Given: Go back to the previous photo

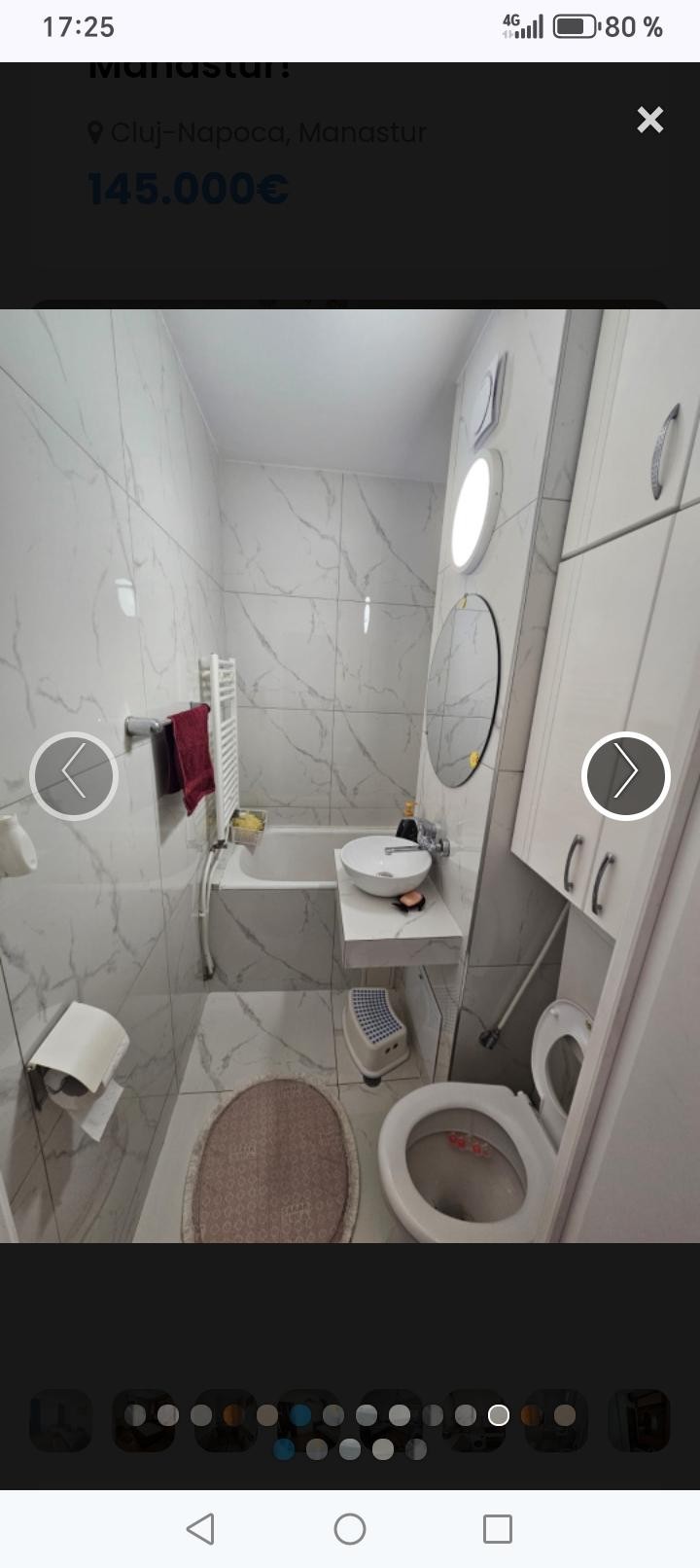Looking at the screenshot, I should 74,775.
